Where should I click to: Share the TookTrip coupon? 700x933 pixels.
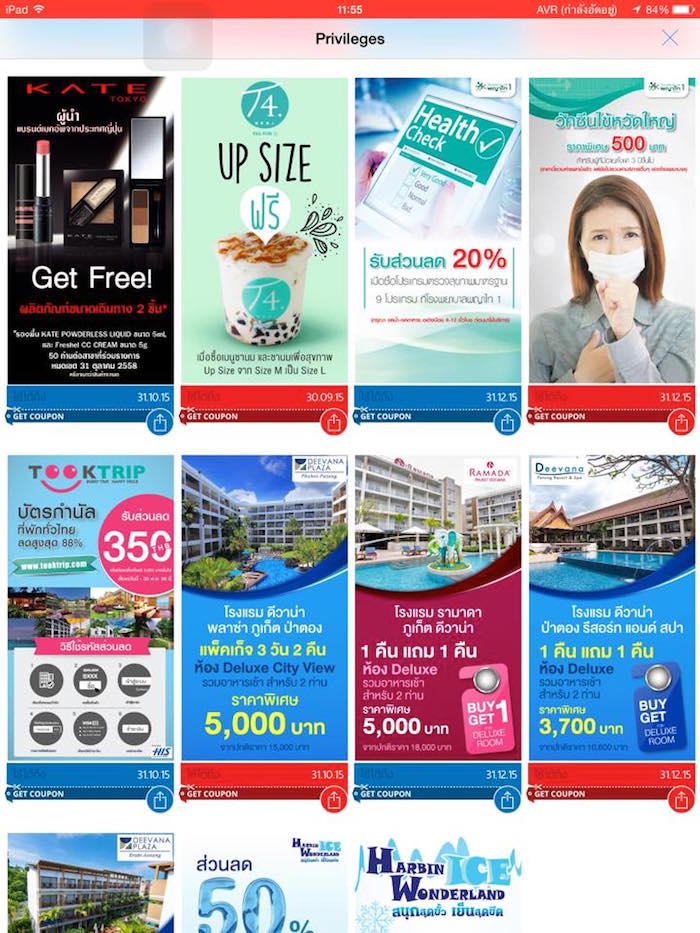click(x=160, y=799)
